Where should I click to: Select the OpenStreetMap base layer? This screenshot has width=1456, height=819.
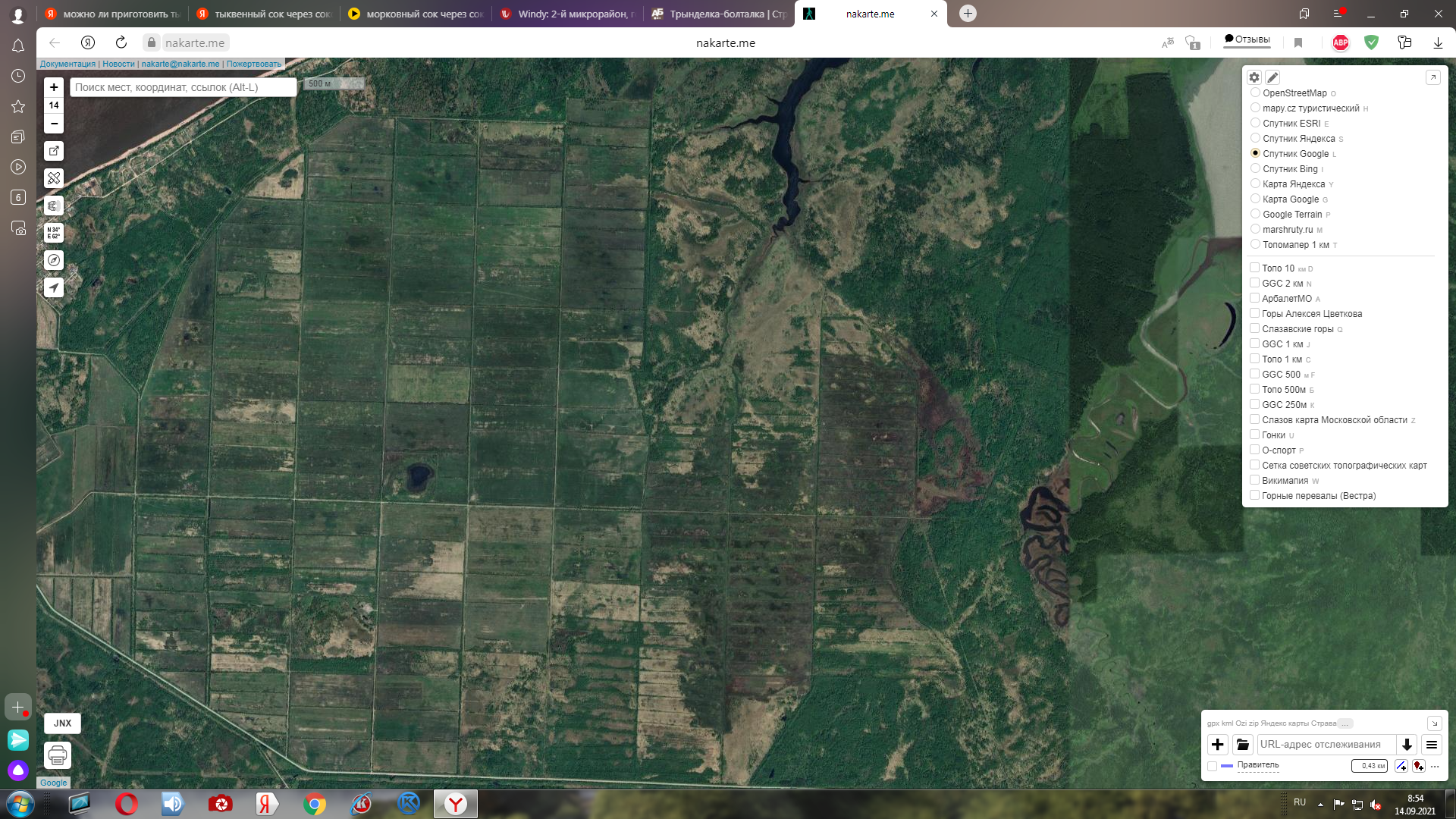(1255, 93)
